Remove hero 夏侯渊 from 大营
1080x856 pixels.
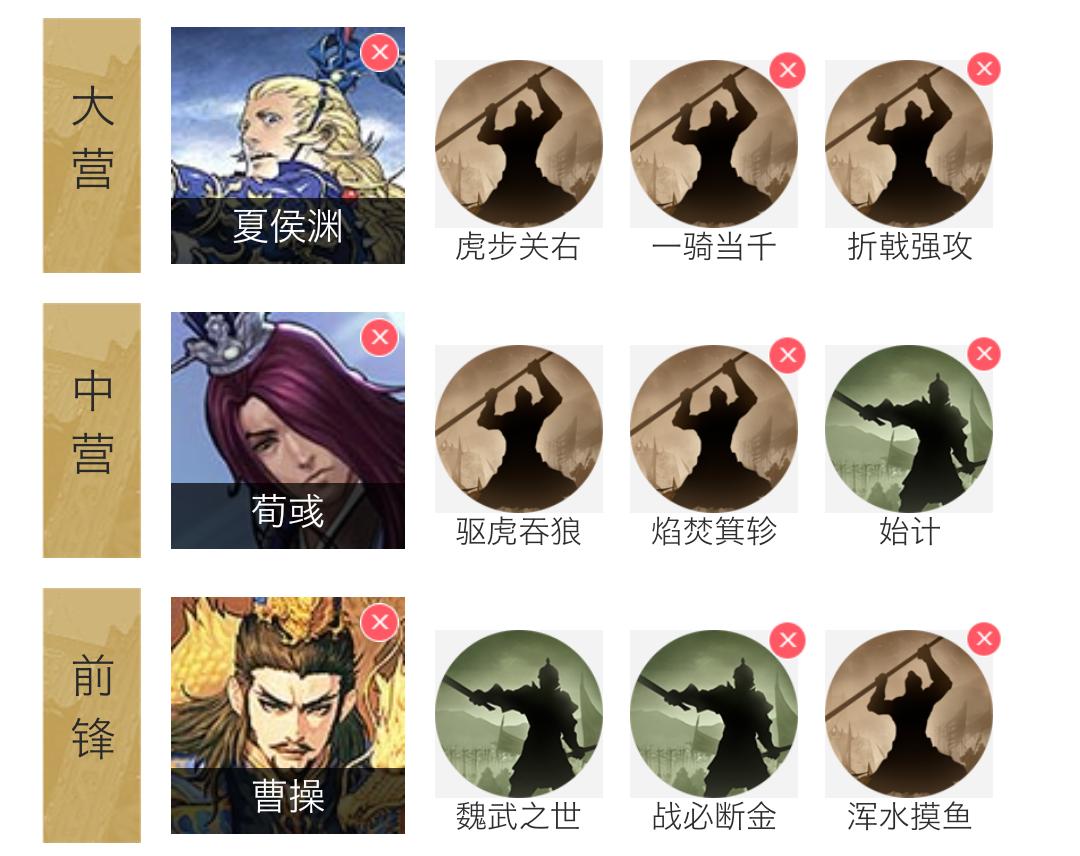coord(380,52)
